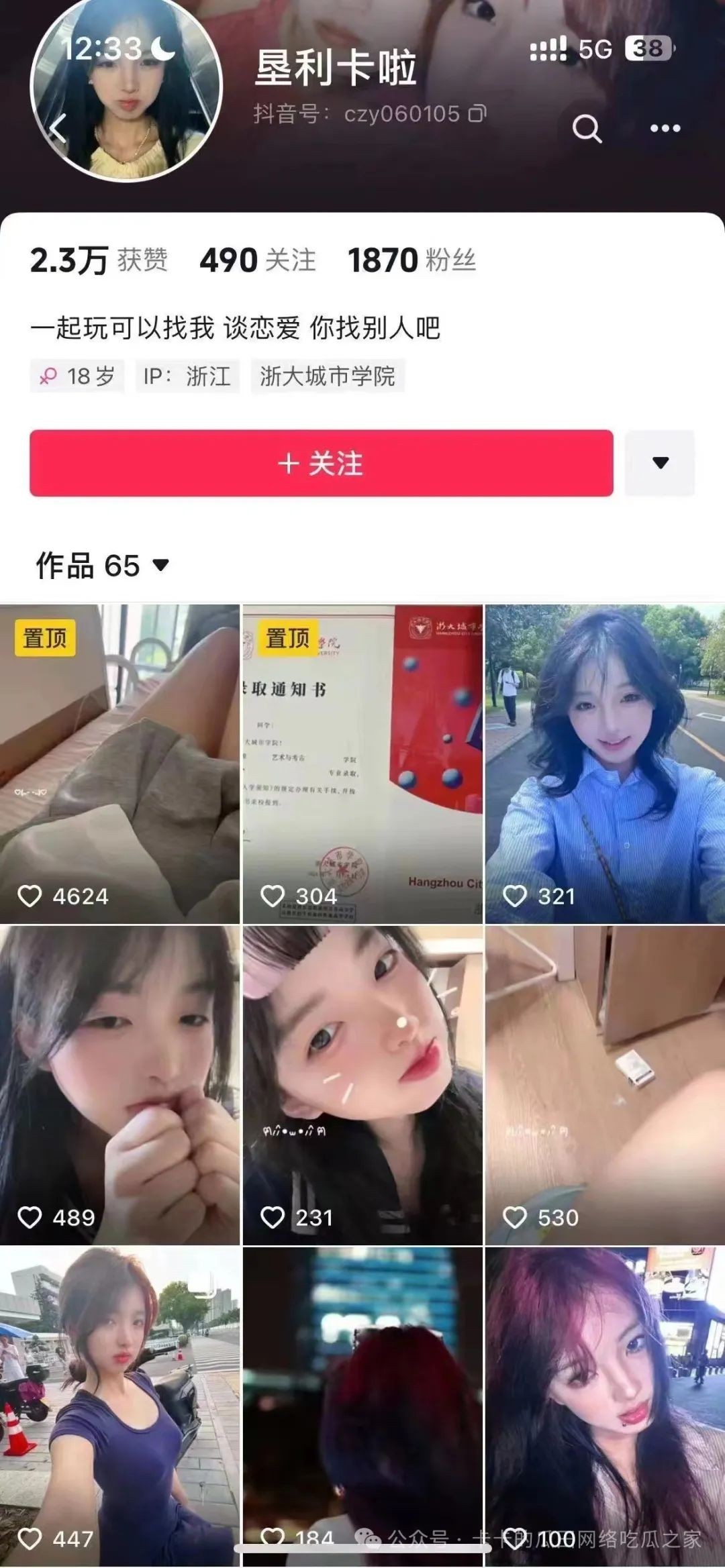
Task: Expand the arrow next to follow button
Action: coord(660,463)
